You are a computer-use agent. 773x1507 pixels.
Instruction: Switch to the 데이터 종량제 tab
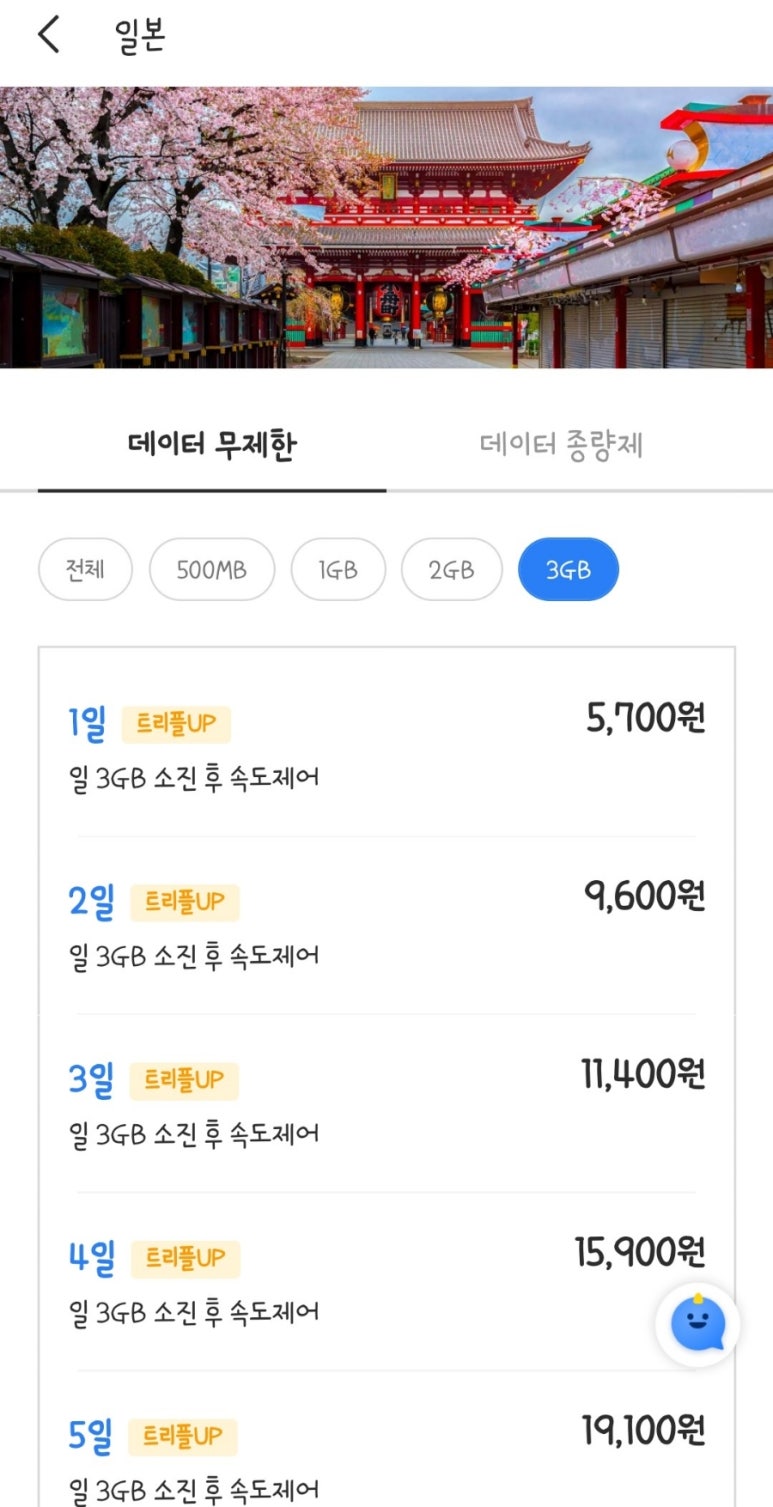tap(561, 446)
